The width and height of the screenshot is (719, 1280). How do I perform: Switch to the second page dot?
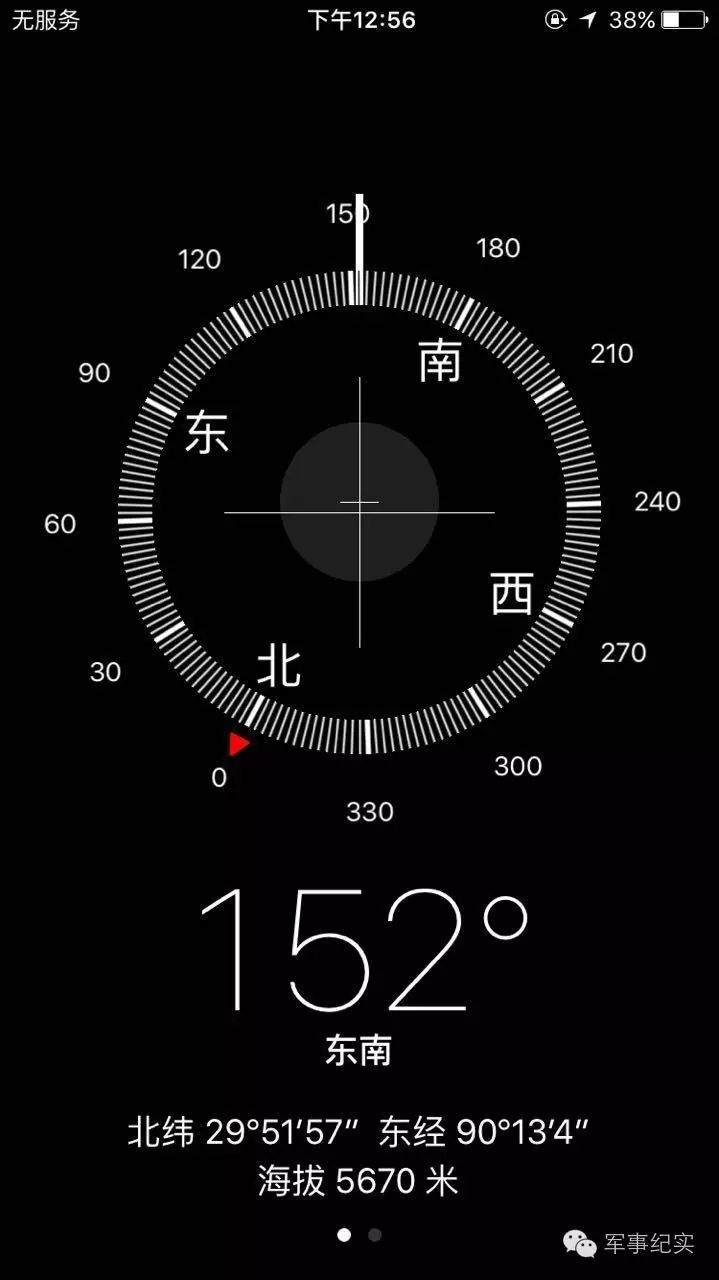point(375,1235)
